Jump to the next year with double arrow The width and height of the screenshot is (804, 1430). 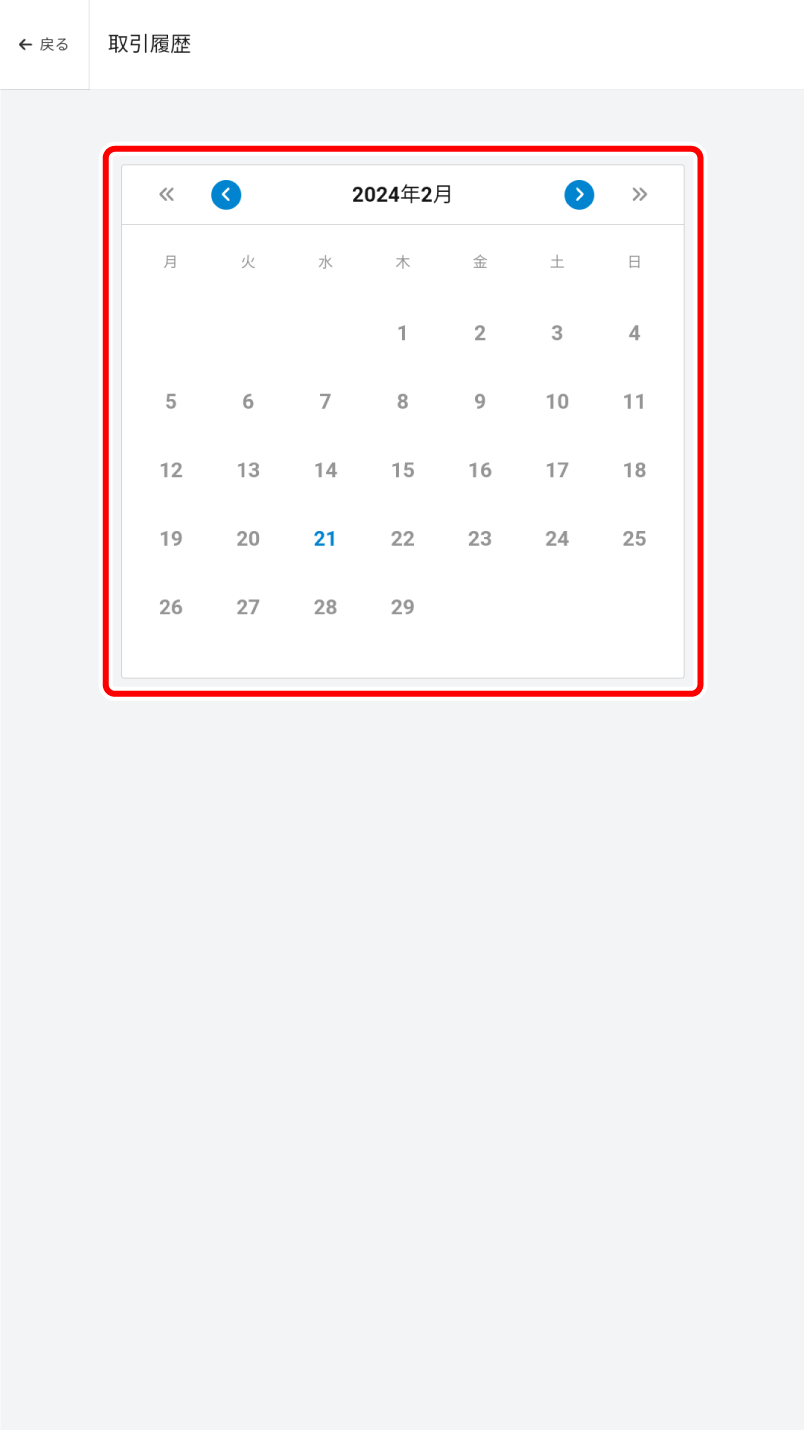coord(640,194)
